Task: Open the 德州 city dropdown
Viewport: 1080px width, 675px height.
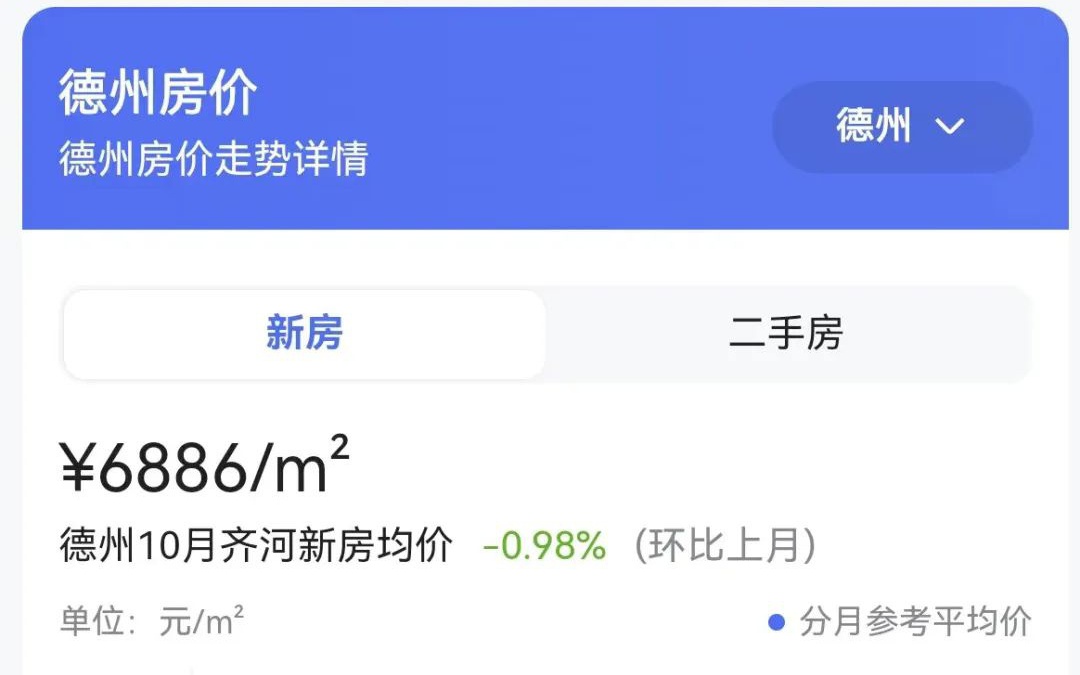Action: coord(902,127)
